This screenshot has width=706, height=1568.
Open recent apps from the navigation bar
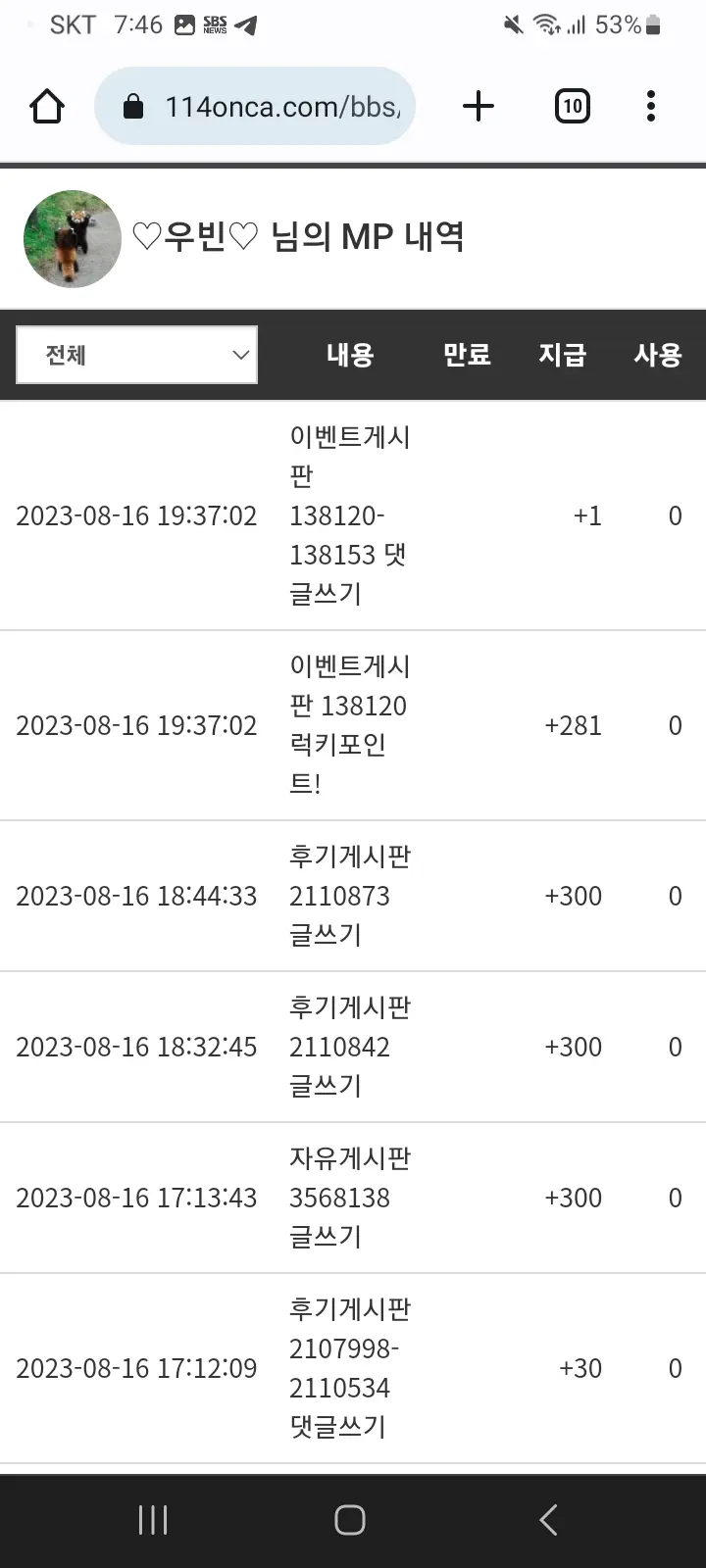tap(153, 1520)
